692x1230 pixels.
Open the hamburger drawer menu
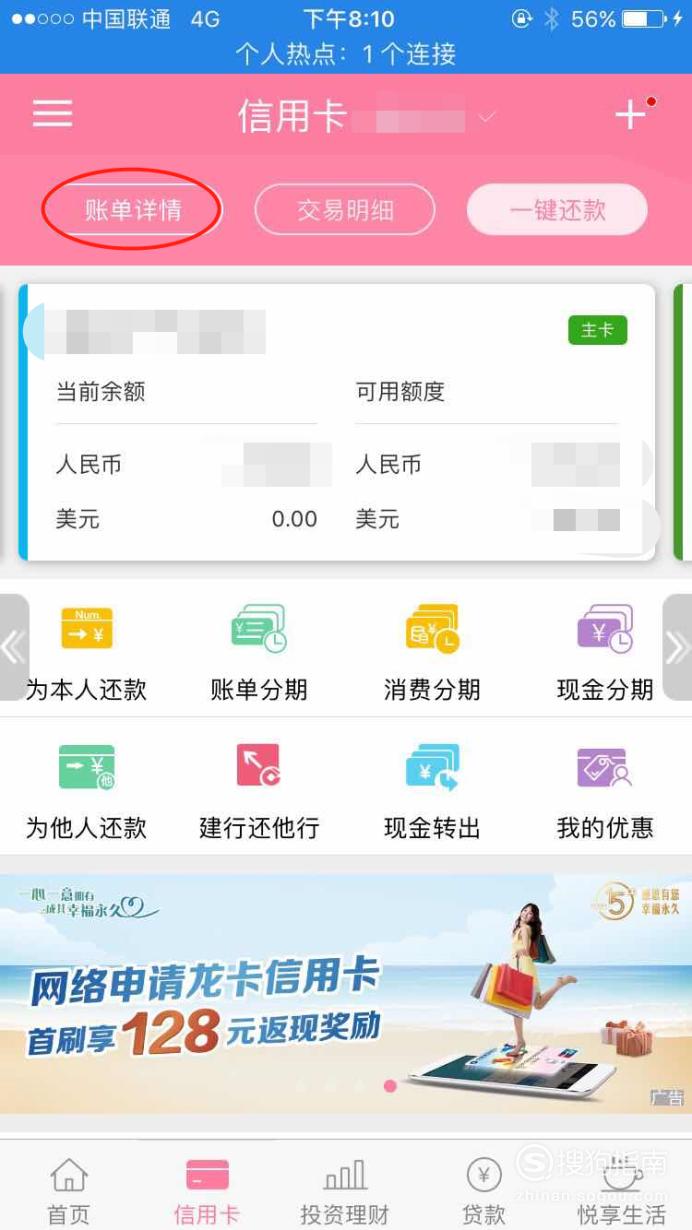coord(52,112)
